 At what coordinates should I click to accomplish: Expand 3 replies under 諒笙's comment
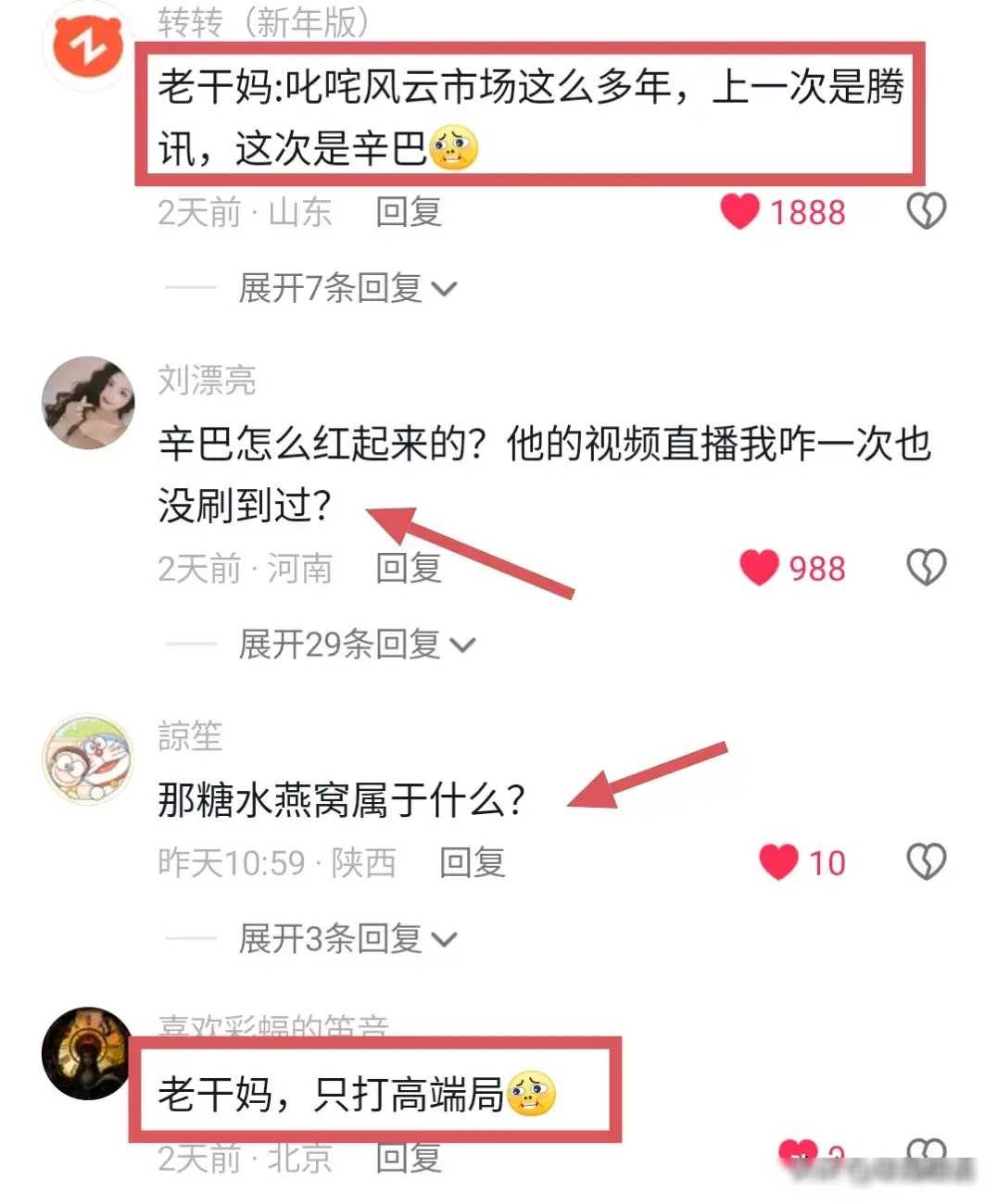click(347, 938)
